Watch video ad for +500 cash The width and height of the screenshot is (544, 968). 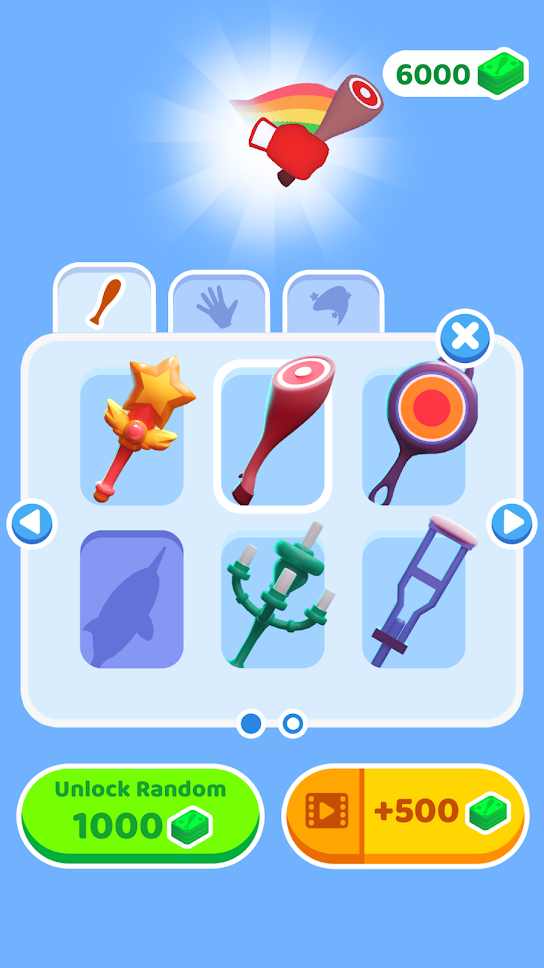click(405, 815)
